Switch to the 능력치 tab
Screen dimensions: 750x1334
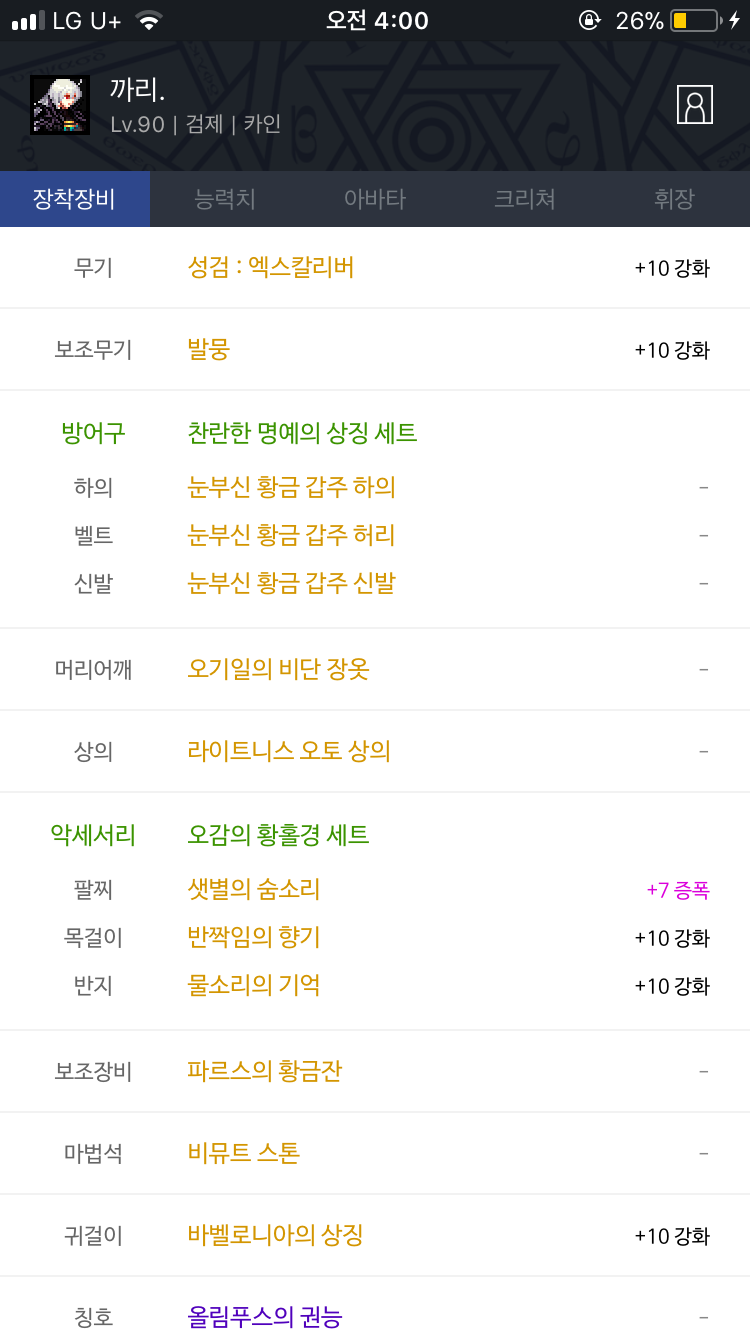225,199
